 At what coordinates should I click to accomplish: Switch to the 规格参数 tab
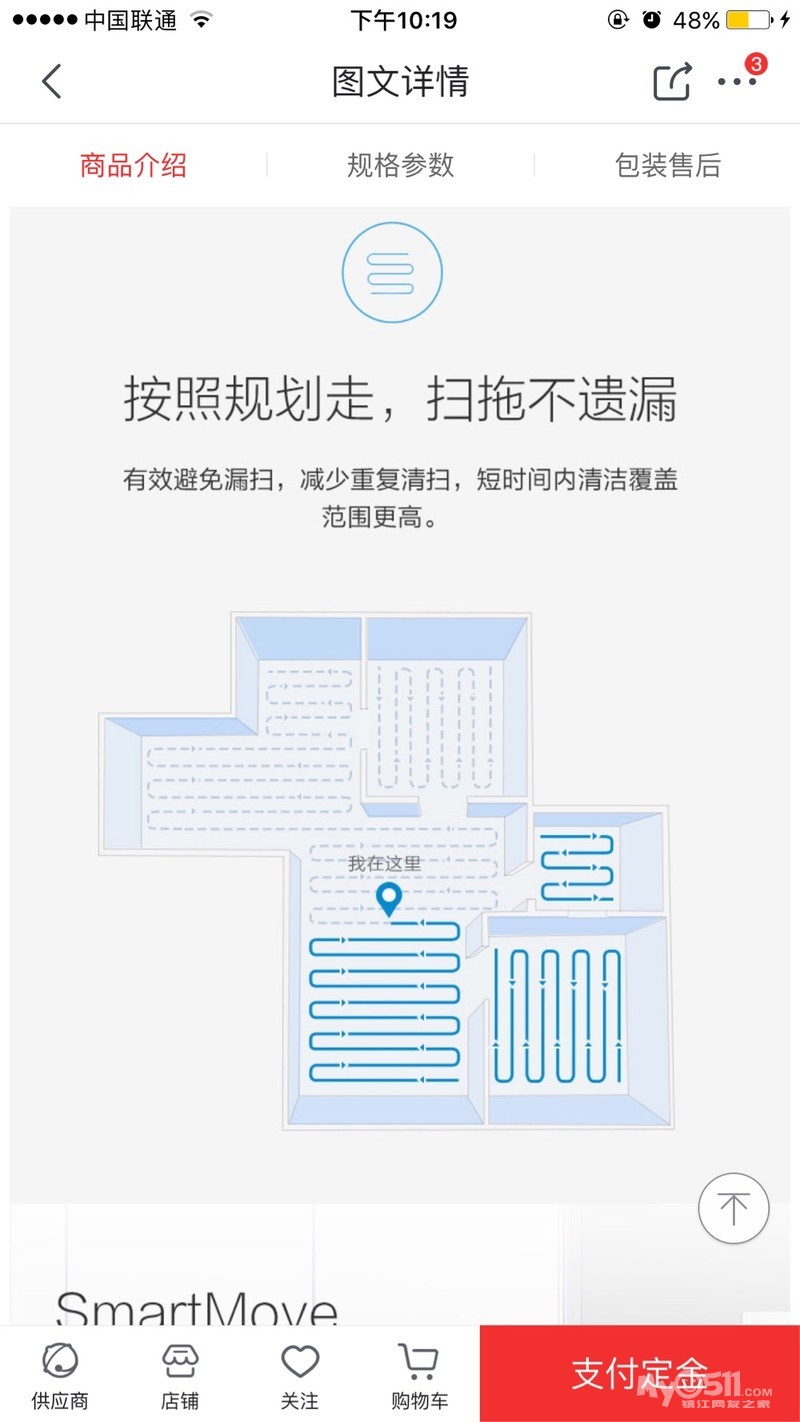400,165
